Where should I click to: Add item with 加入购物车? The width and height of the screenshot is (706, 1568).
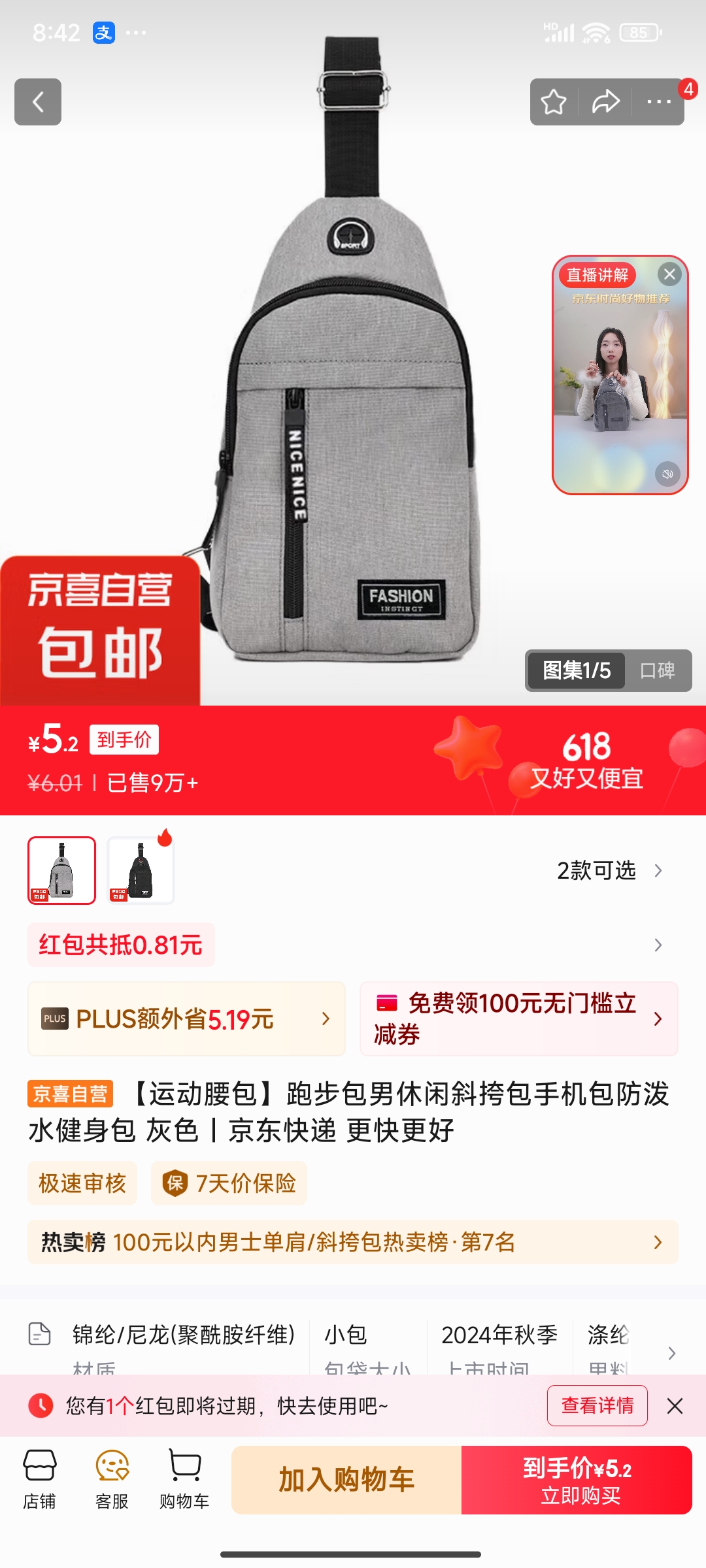tap(346, 1480)
